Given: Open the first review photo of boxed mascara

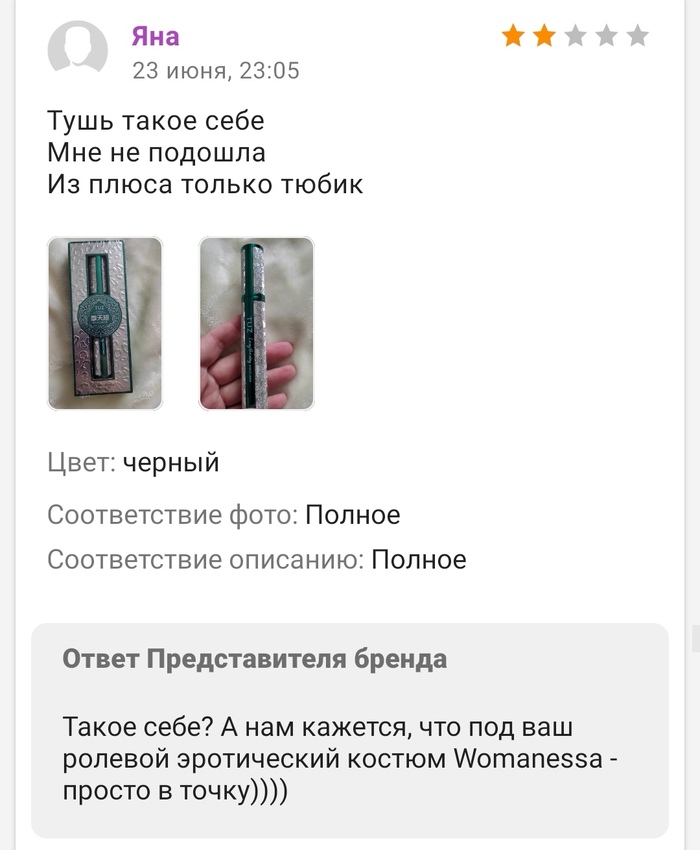Looking at the screenshot, I should [105, 323].
